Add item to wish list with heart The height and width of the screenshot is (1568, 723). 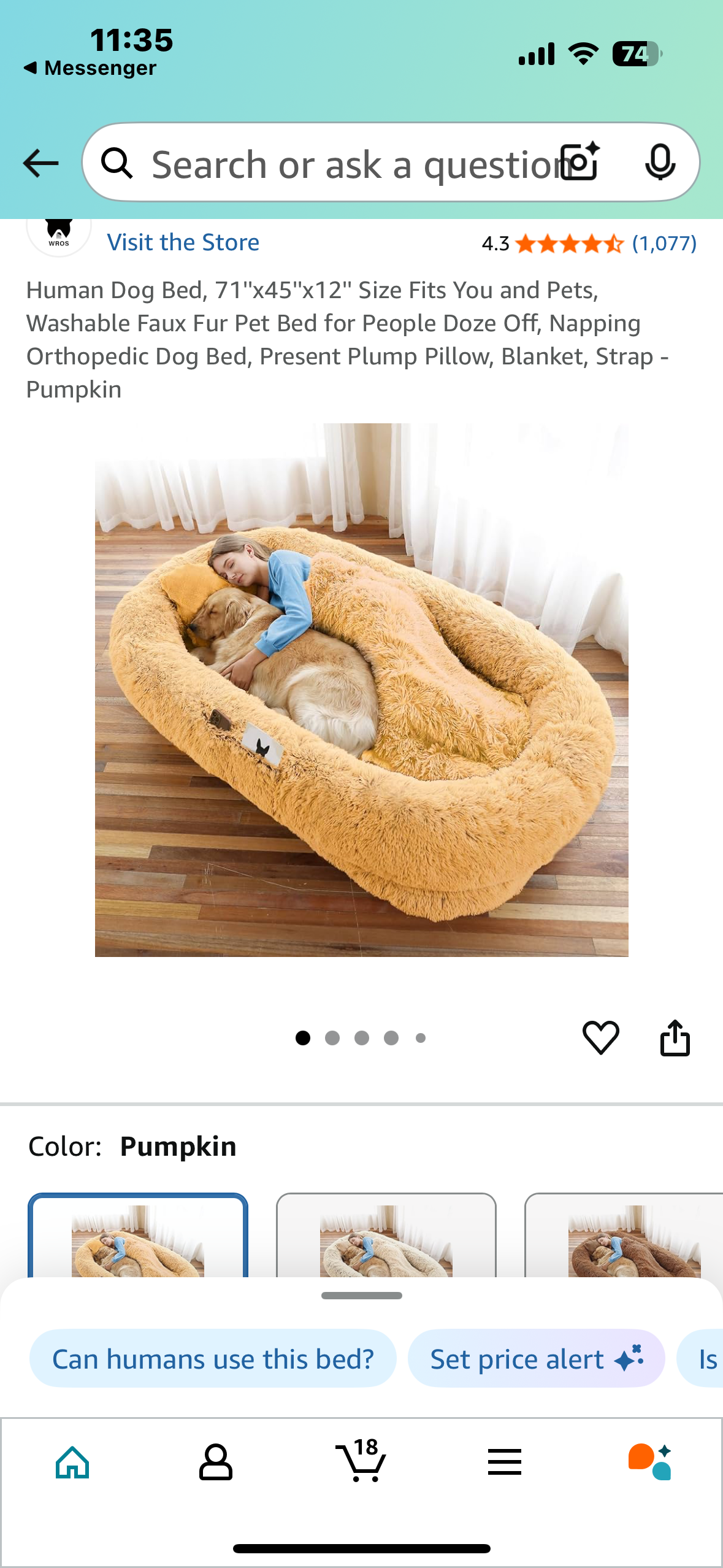[600, 1037]
